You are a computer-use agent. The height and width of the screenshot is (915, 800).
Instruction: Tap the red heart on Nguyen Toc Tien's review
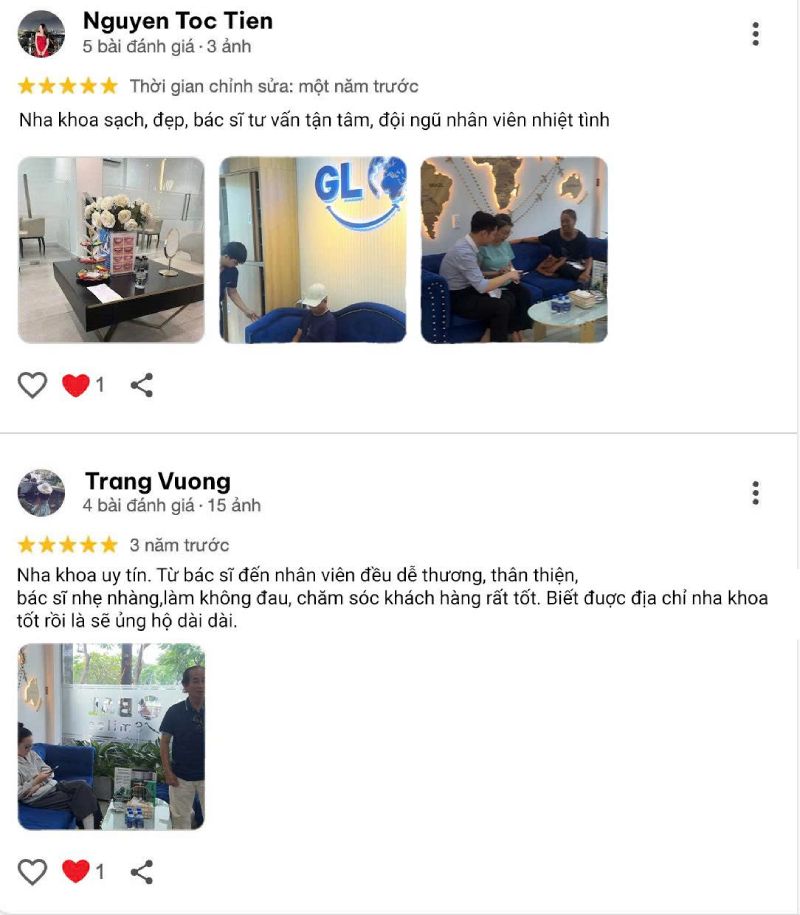[76, 385]
